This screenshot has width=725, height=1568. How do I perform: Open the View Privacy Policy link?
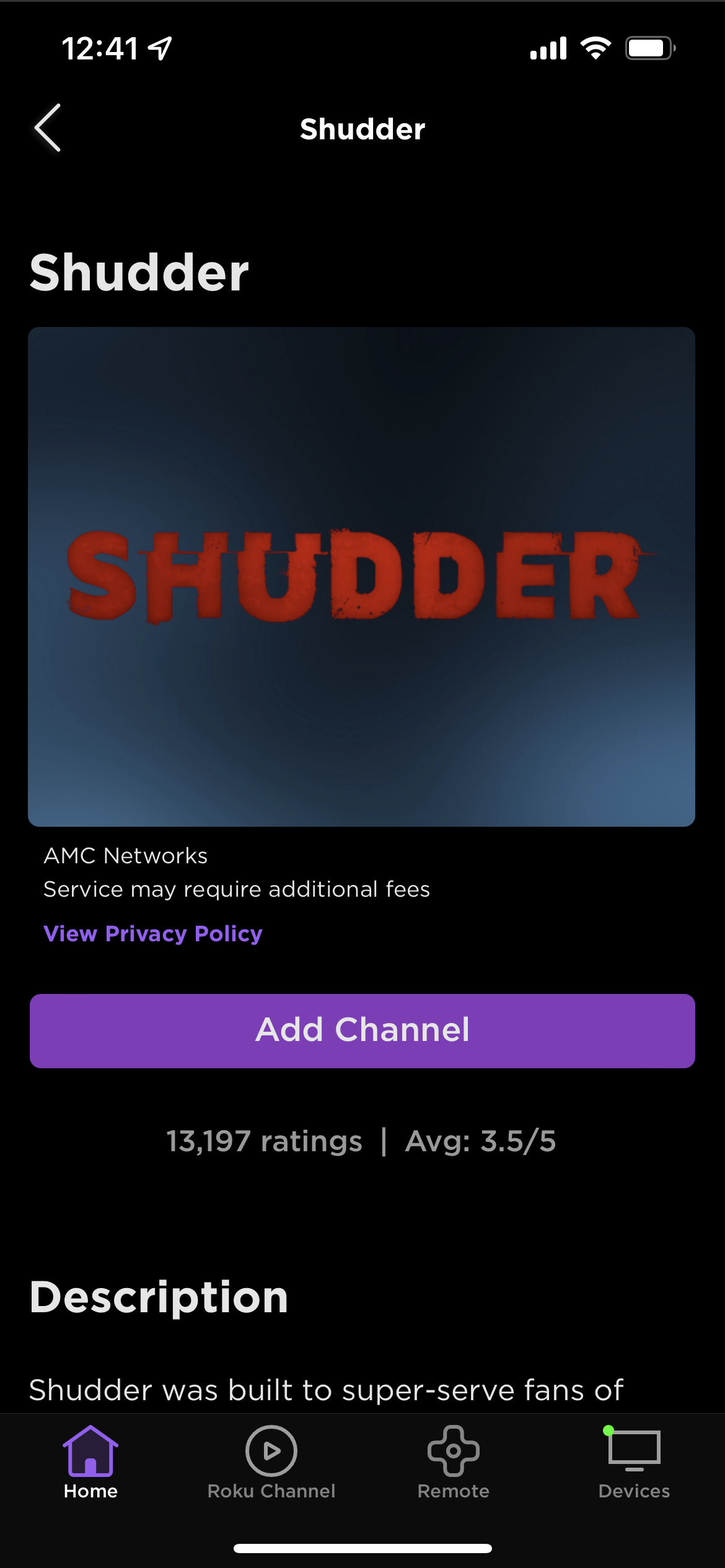point(153,933)
